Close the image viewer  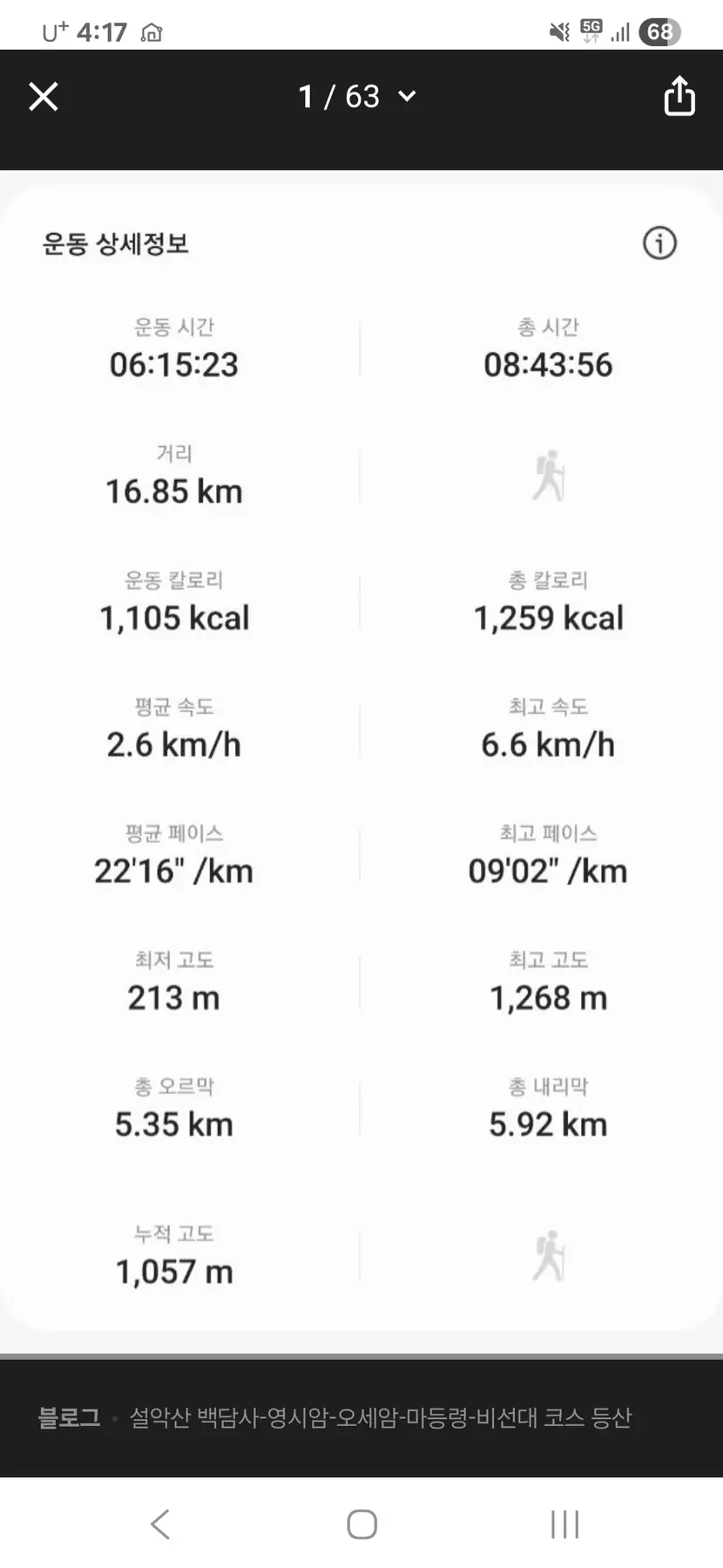pyautogui.click(x=44, y=97)
